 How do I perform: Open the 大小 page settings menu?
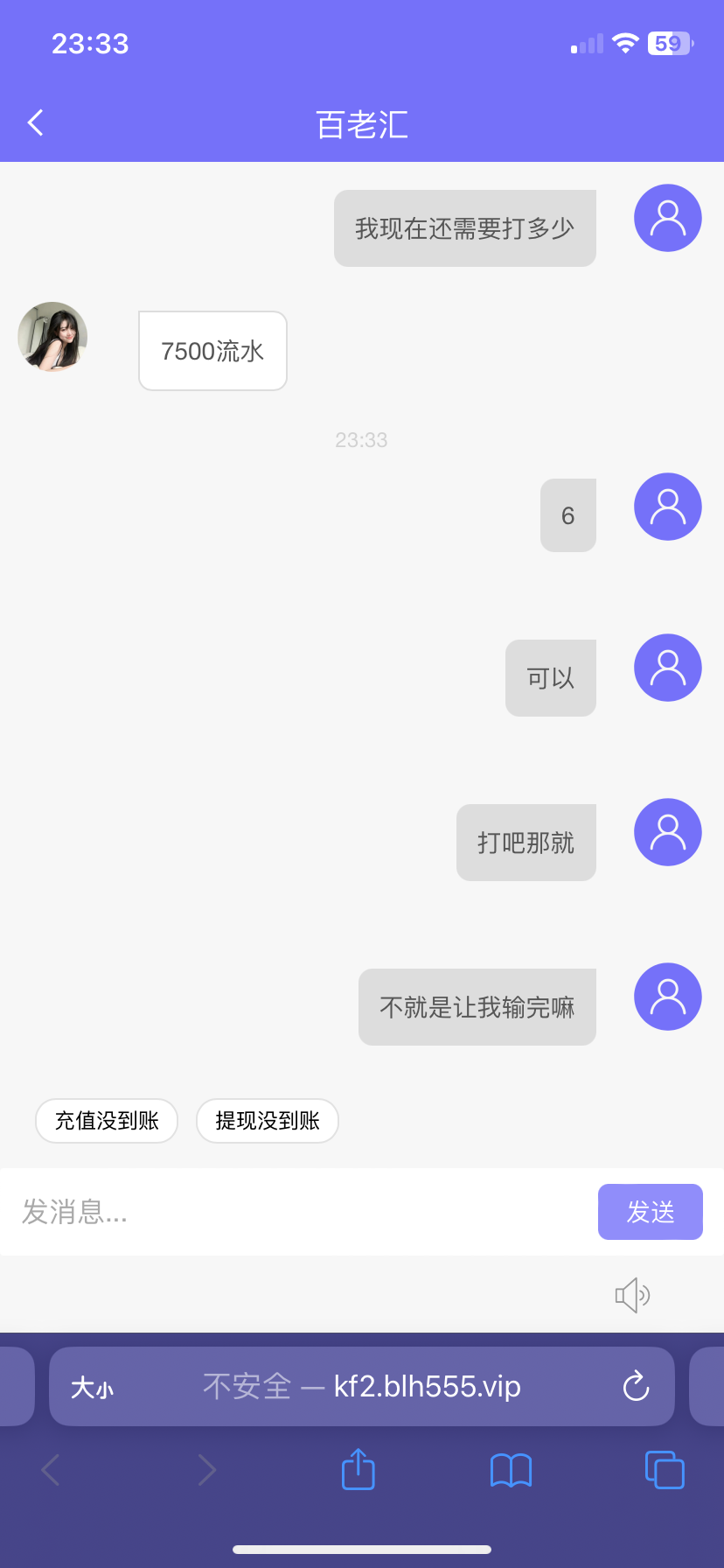pyautogui.click(x=92, y=1388)
